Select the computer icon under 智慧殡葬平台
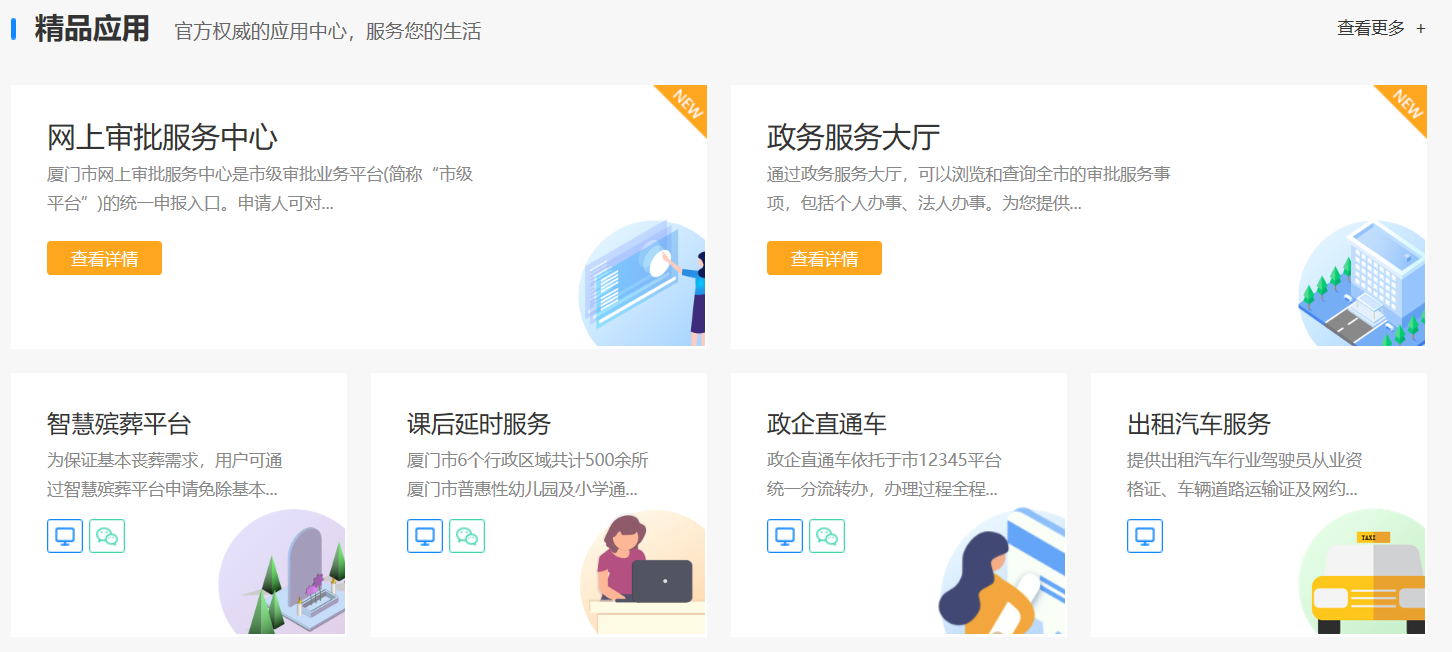Viewport: 1452px width, 652px height. pyautogui.click(x=65, y=536)
